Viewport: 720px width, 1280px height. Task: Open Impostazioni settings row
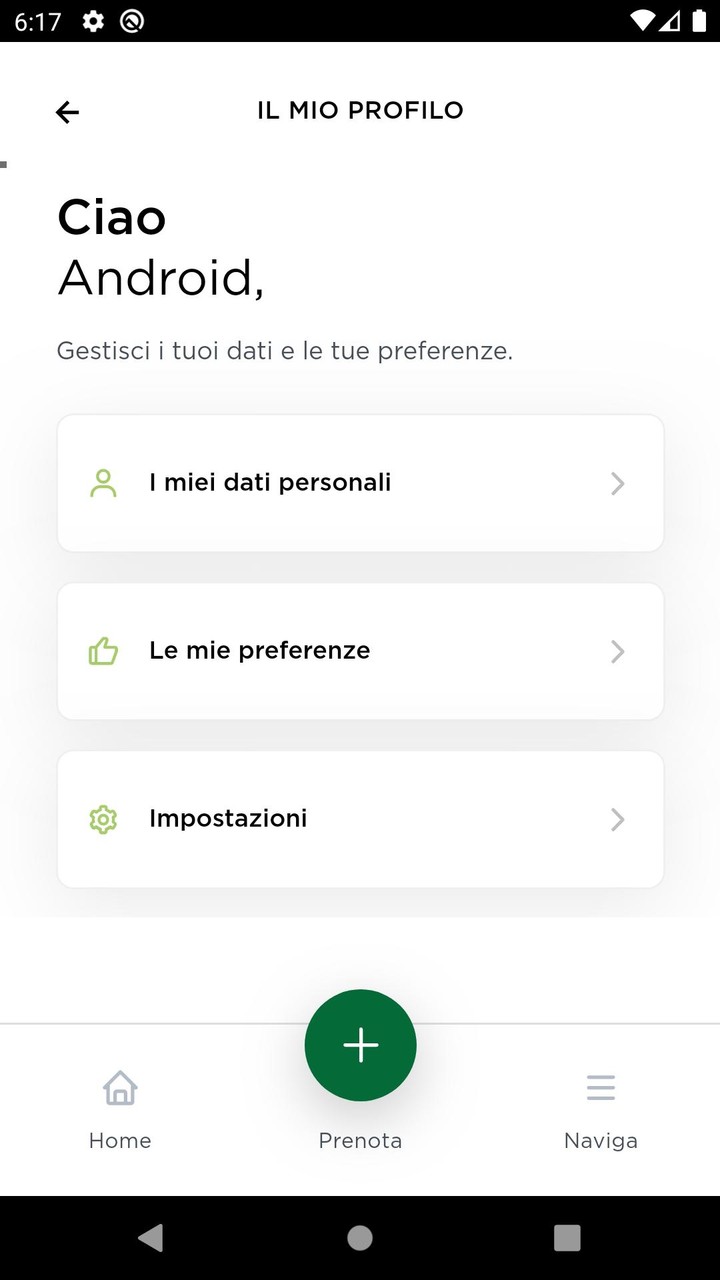click(360, 819)
